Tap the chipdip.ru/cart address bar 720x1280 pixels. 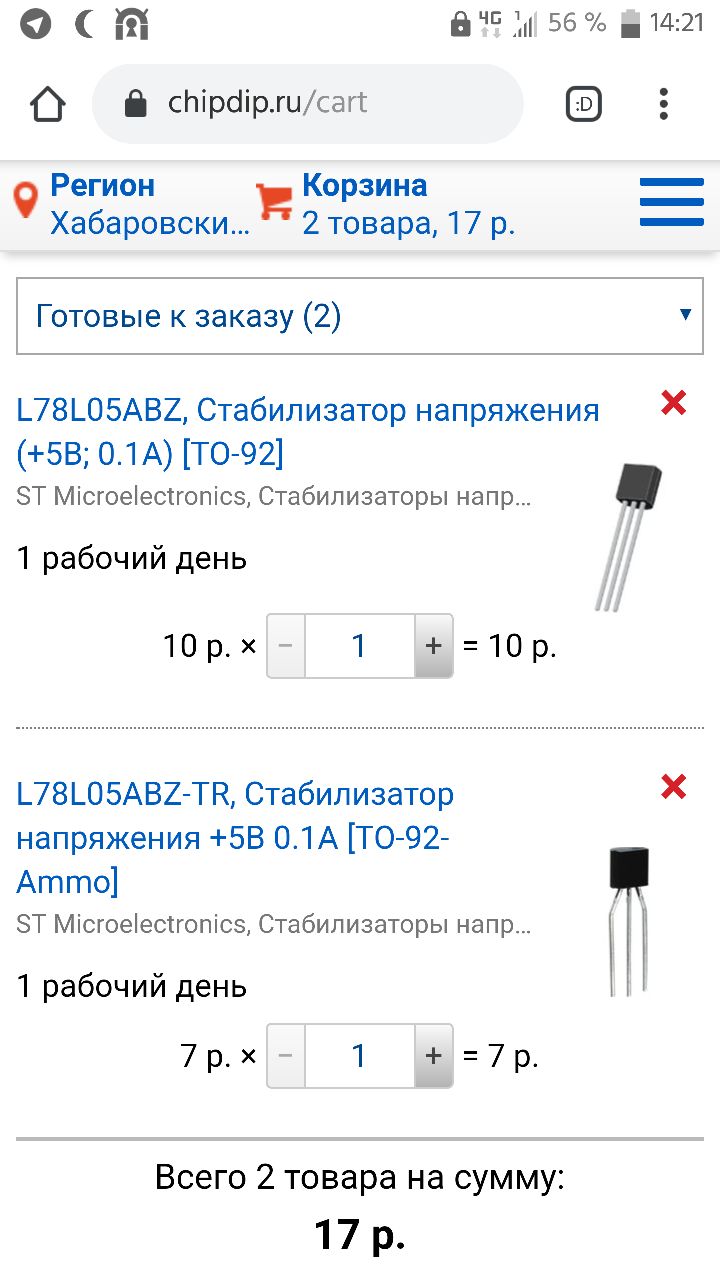point(307,103)
